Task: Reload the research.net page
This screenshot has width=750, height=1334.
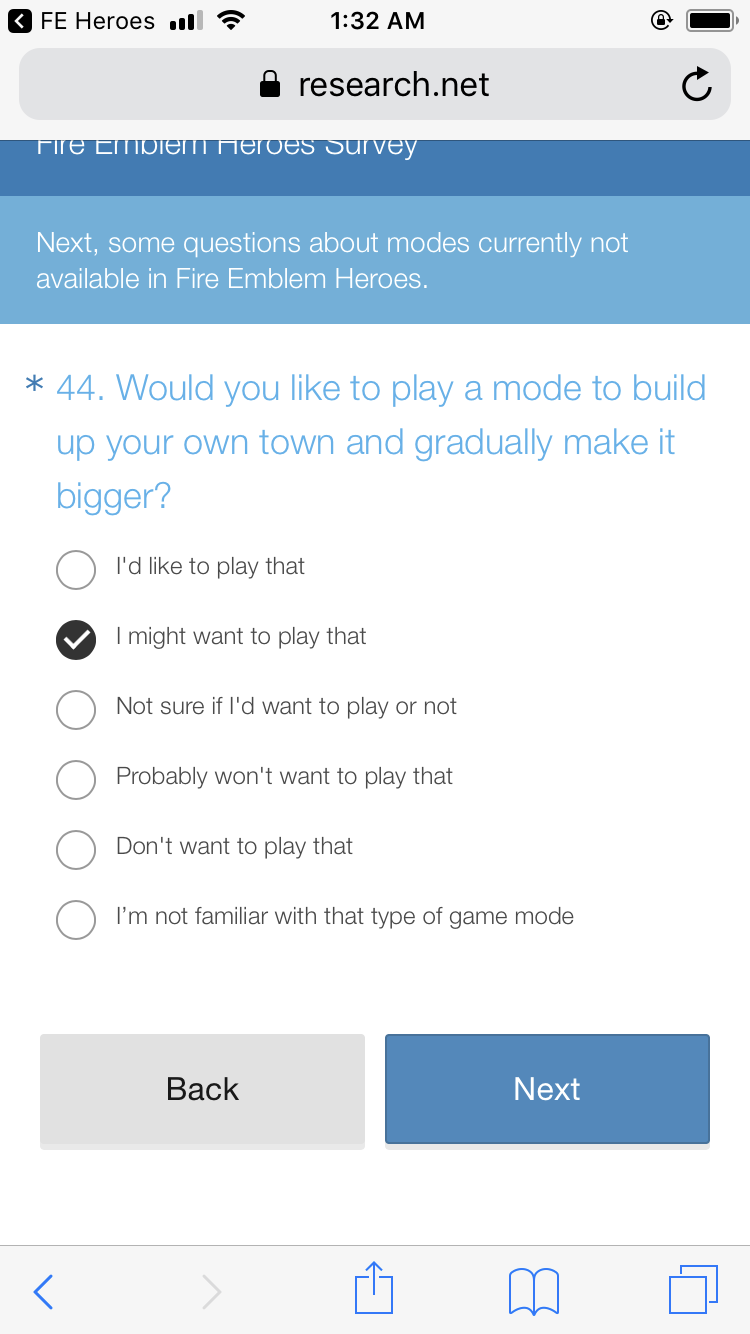Action: coord(696,85)
